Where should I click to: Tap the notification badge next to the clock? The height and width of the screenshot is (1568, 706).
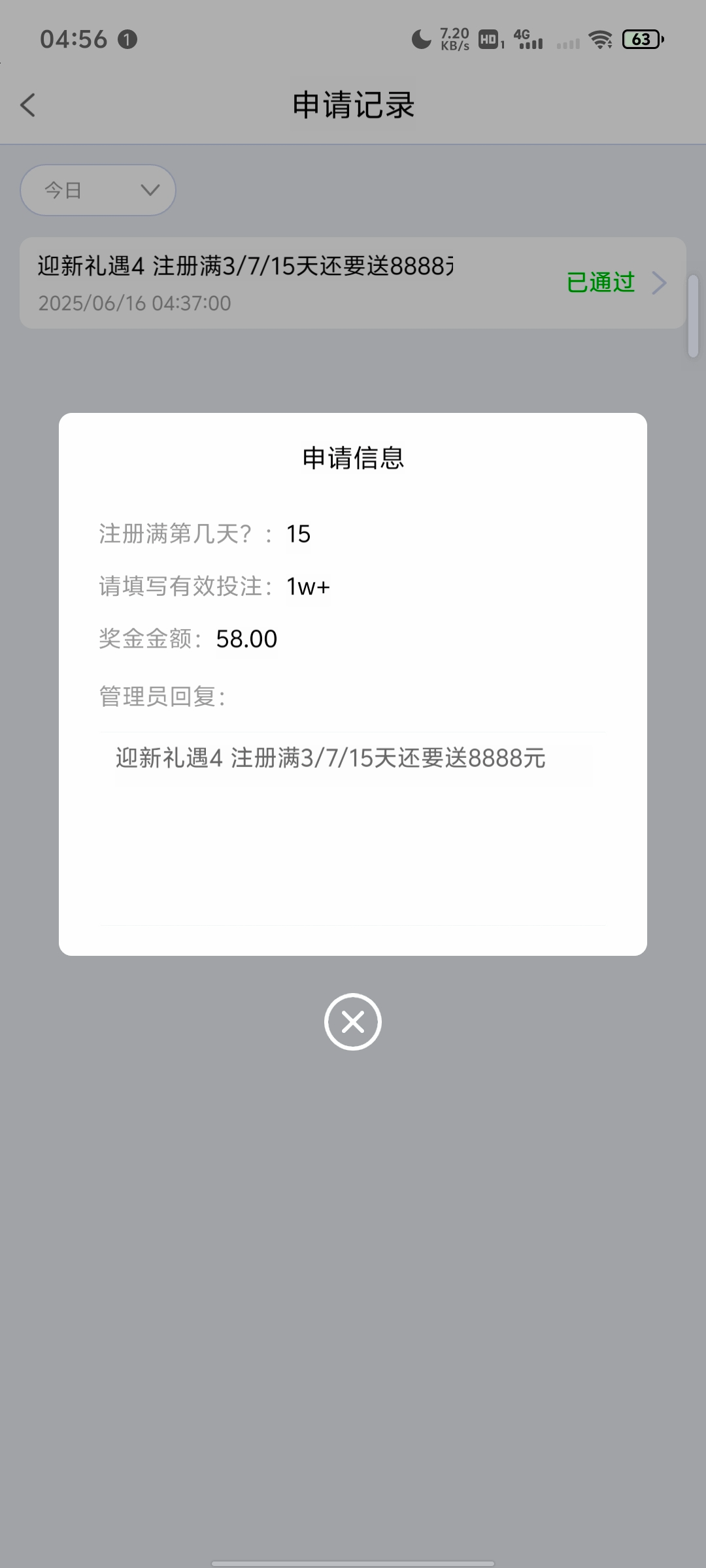(126, 39)
